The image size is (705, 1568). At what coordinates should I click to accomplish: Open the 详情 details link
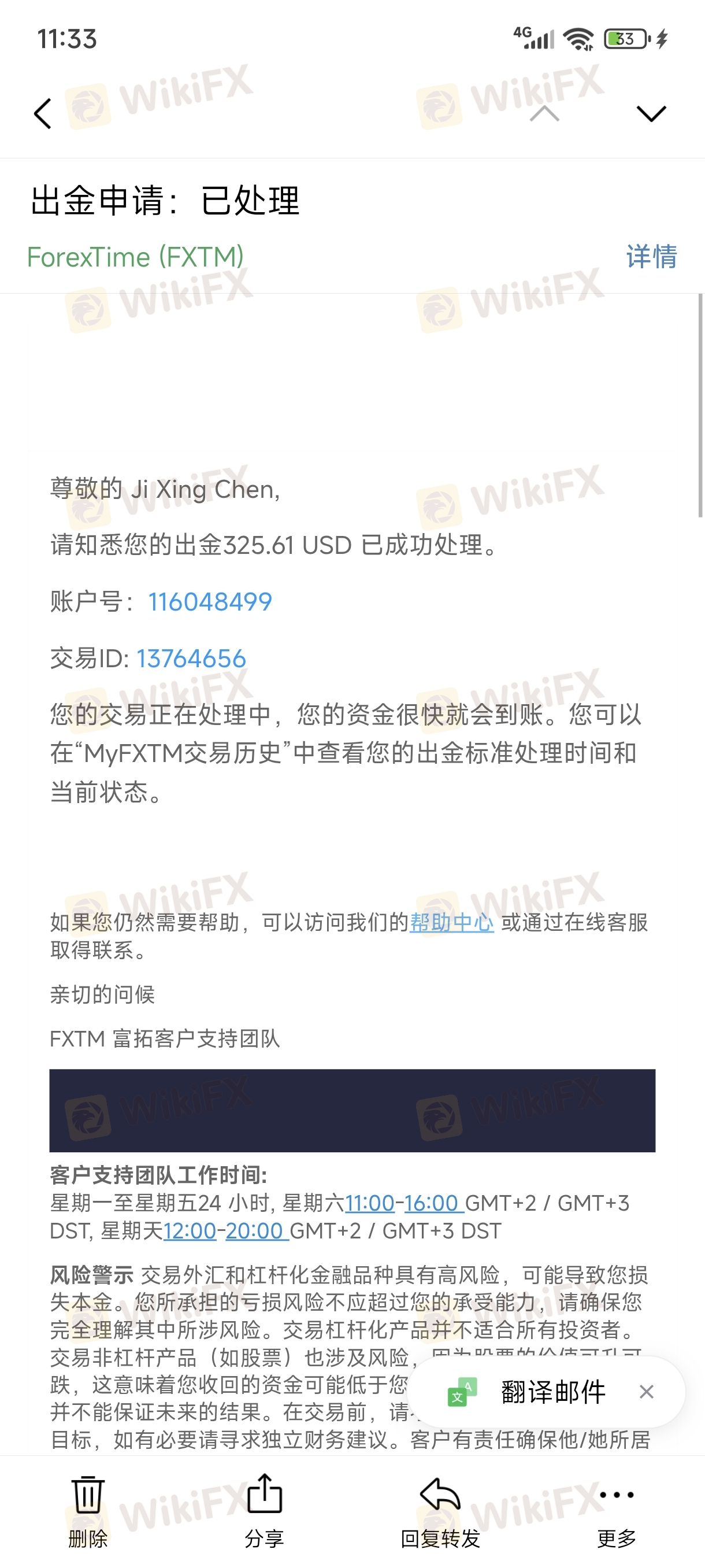[651, 256]
